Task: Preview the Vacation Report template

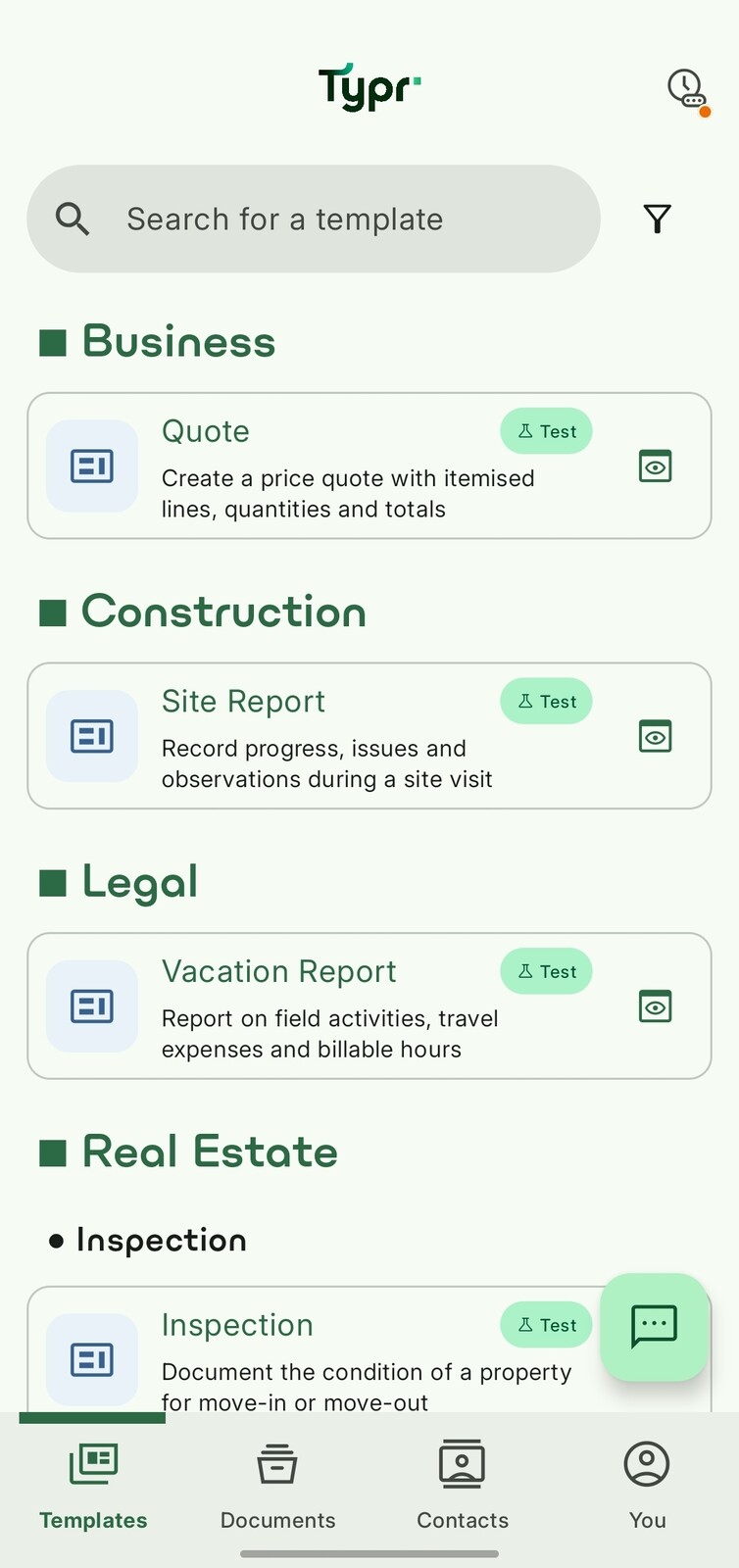Action: point(655,1006)
